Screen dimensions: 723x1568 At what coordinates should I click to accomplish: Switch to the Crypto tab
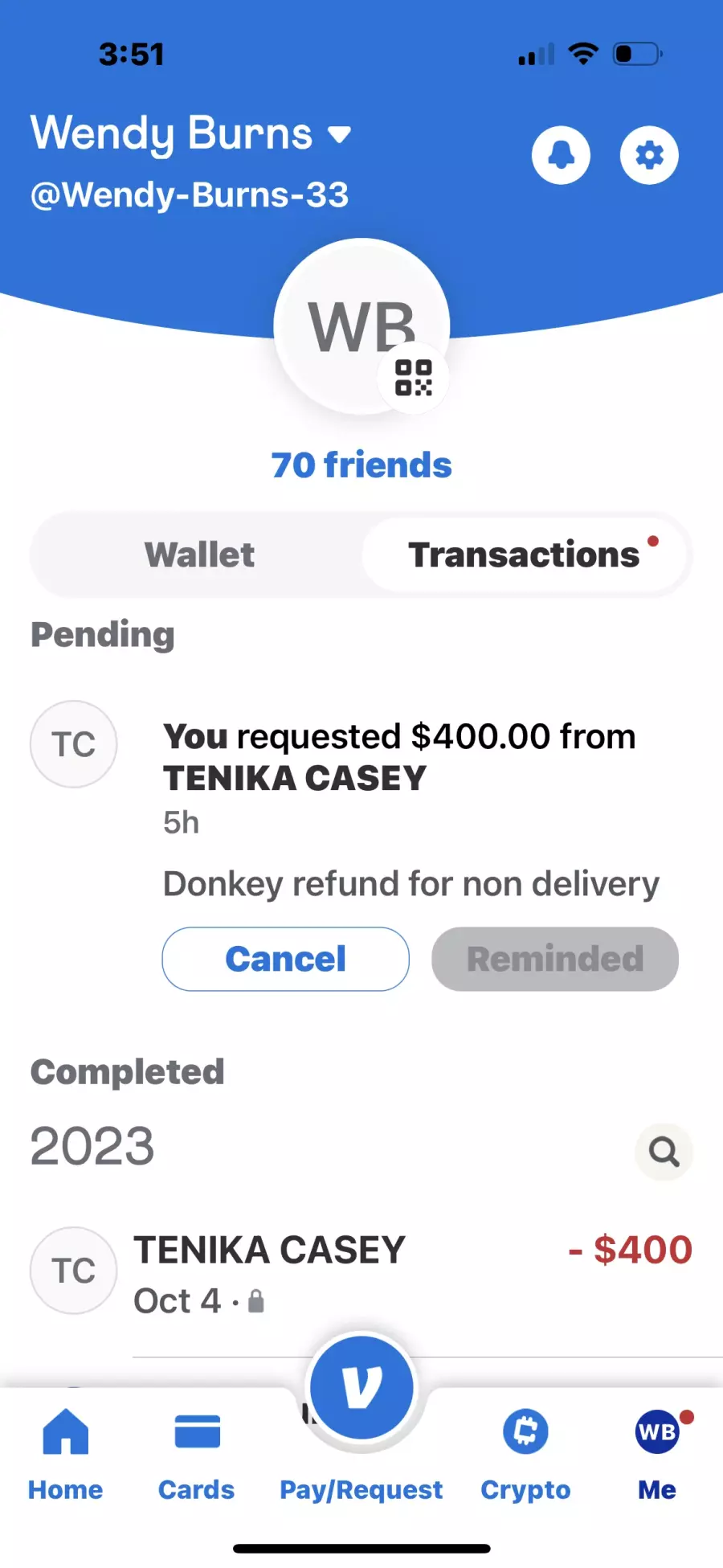[x=525, y=1454]
